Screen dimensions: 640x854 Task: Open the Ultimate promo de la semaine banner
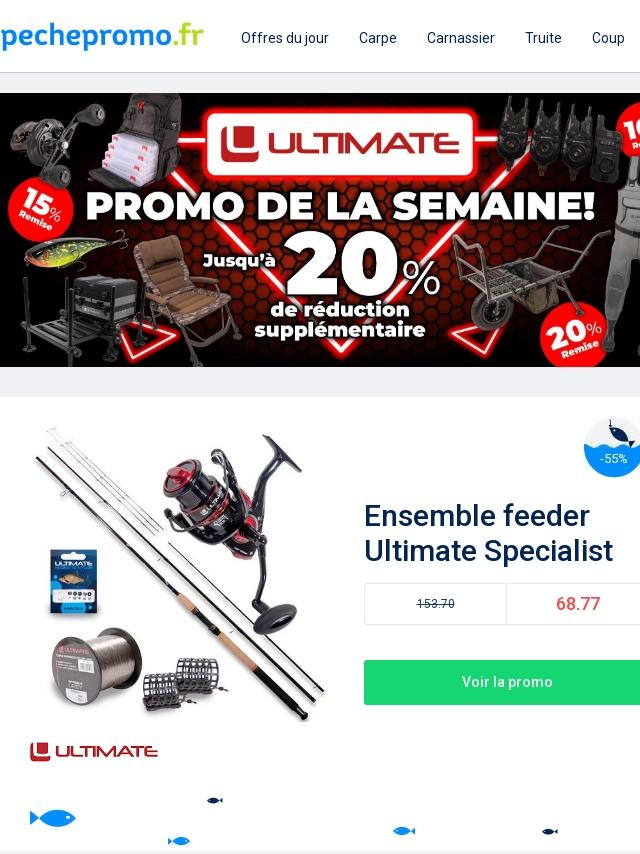[320, 230]
